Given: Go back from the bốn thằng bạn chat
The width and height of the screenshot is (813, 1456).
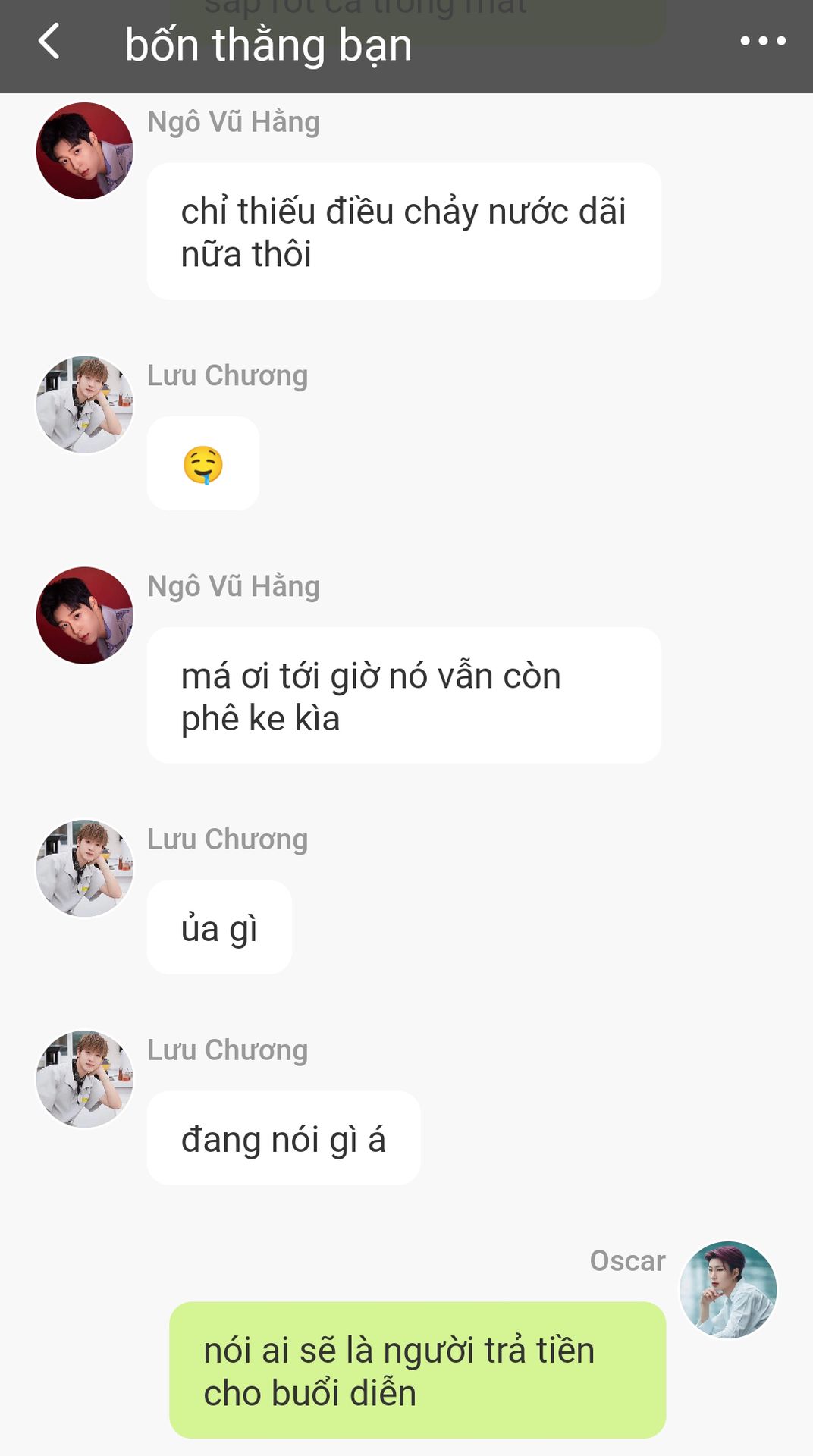Looking at the screenshot, I should (x=49, y=42).
